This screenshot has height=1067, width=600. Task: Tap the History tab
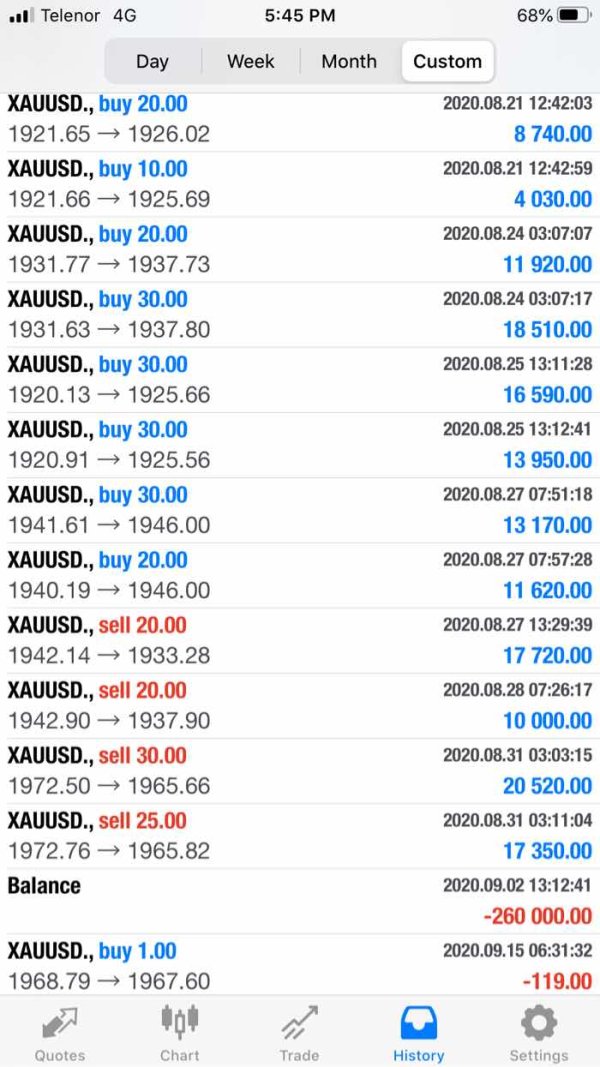pos(419,1032)
